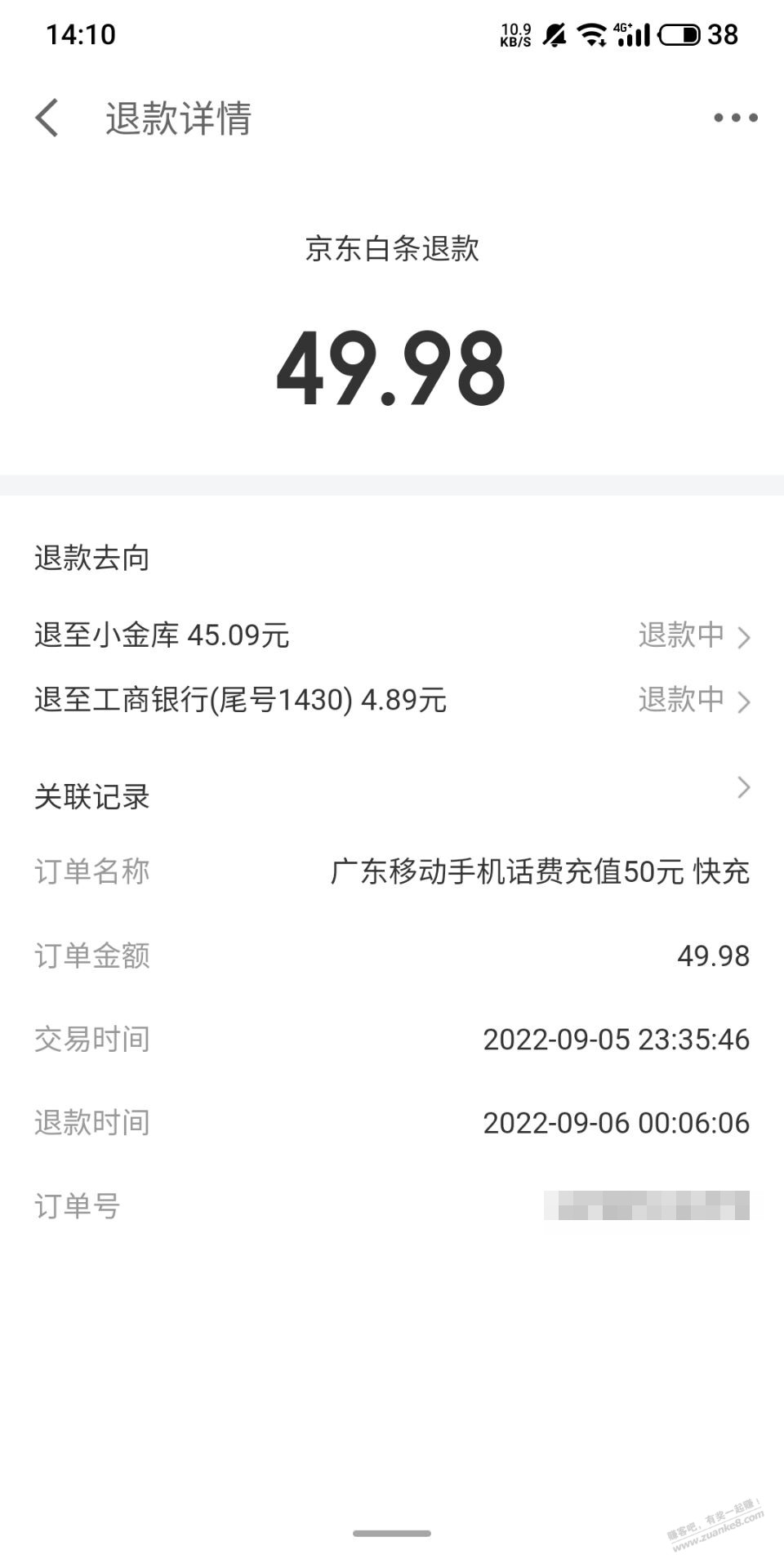Viewport: 784px width, 1568px height.
Task: Go back from the 退款详情 page
Action: pos(47,118)
